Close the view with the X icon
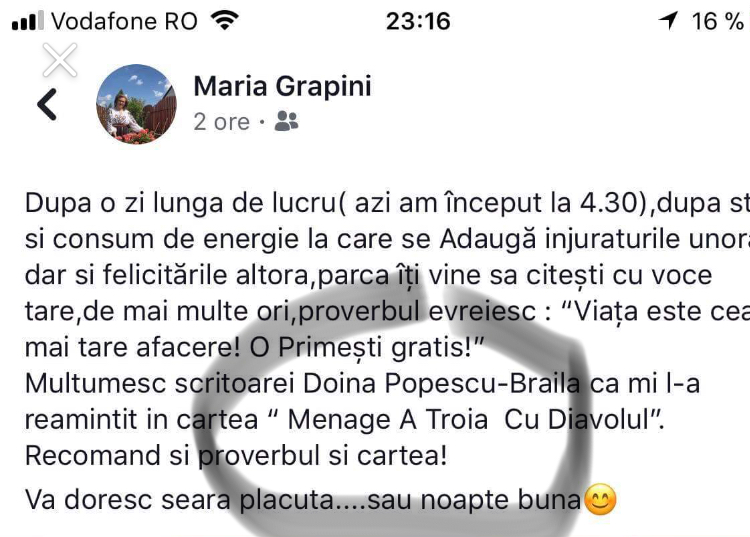Viewport: 750px width, 537px height. [x=60, y=61]
